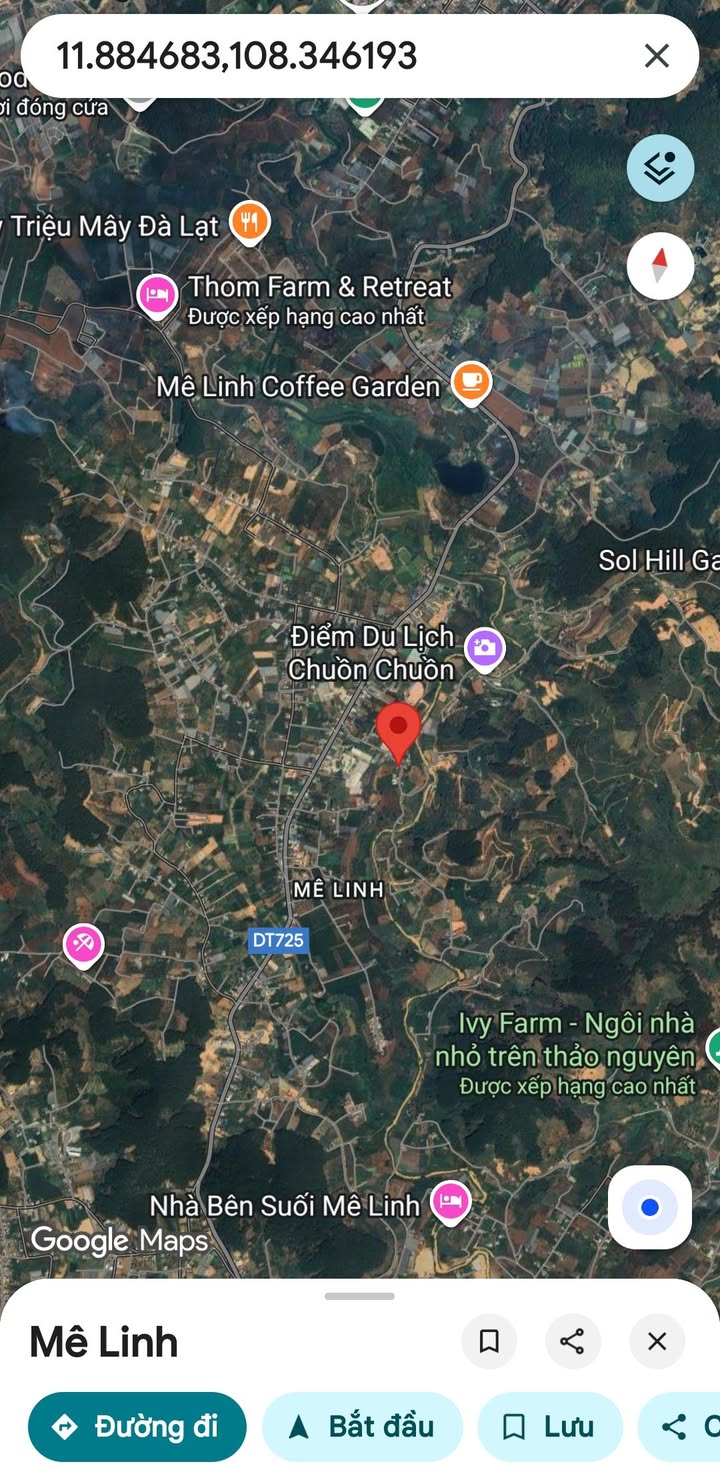Bookmark Mê Linh with the save icon
The image size is (720, 1468).
(x=489, y=1341)
